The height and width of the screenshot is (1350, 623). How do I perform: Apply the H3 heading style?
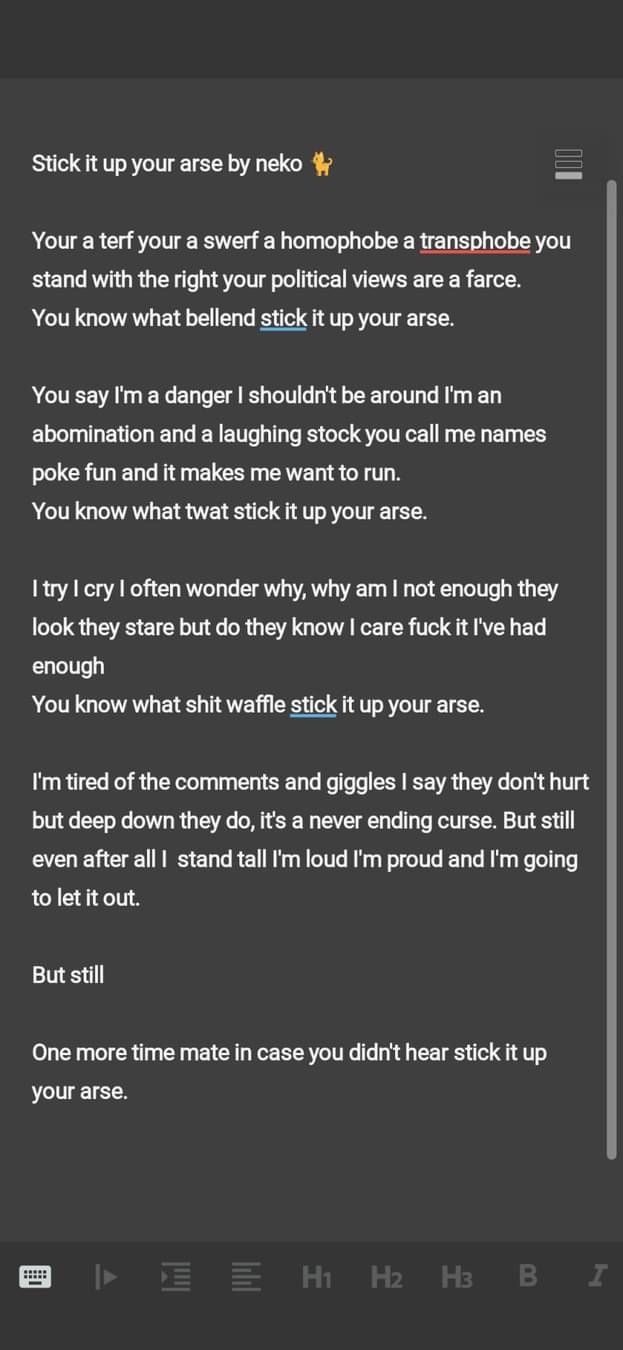(456, 1276)
